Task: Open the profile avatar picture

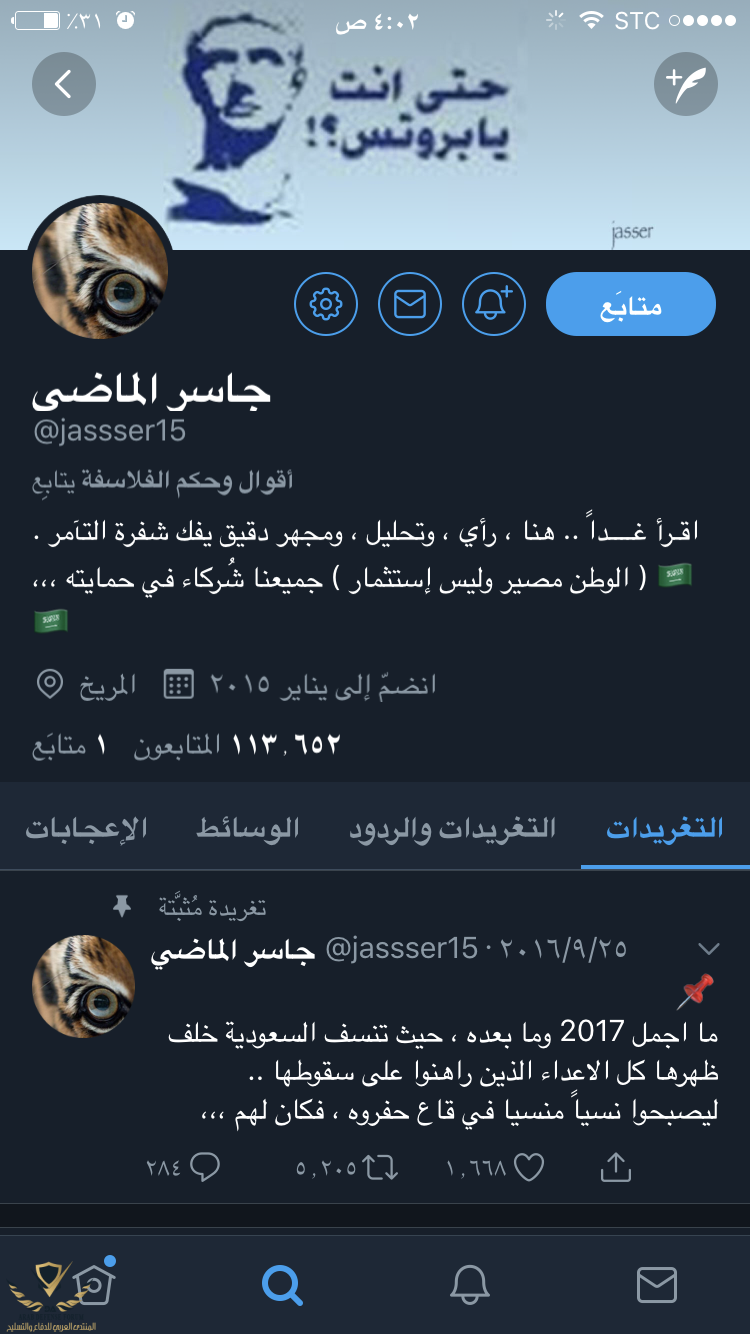Action: (x=100, y=271)
